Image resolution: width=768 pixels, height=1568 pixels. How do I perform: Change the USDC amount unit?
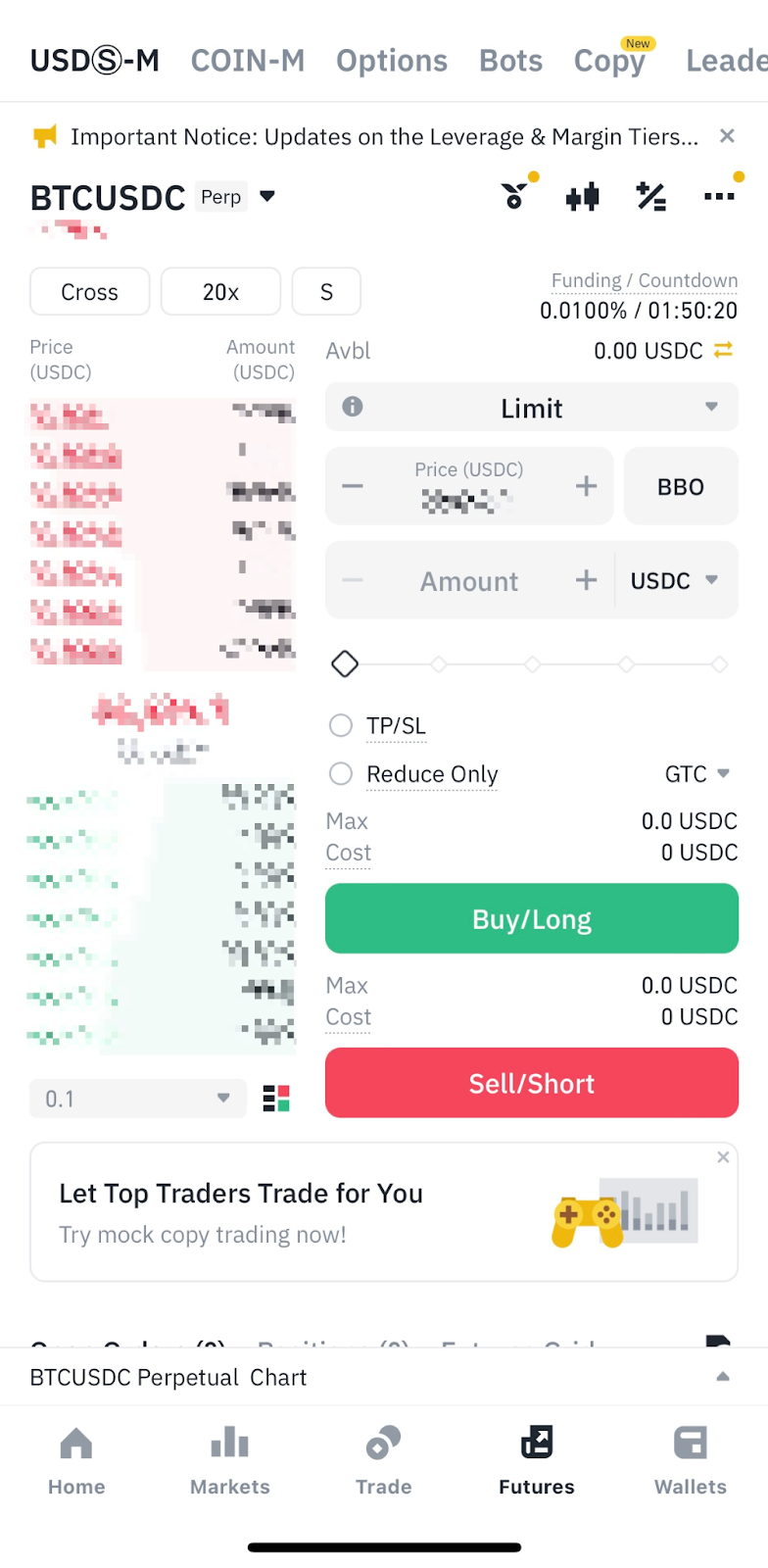point(675,581)
